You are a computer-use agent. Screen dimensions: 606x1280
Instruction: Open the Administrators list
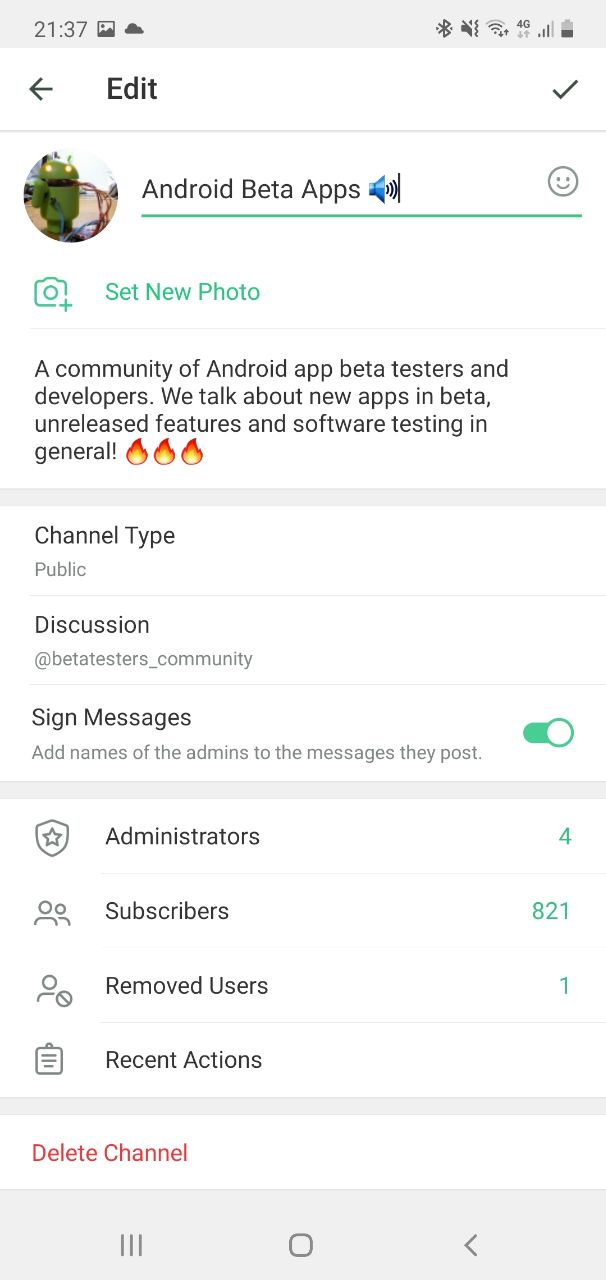[300, 837]
